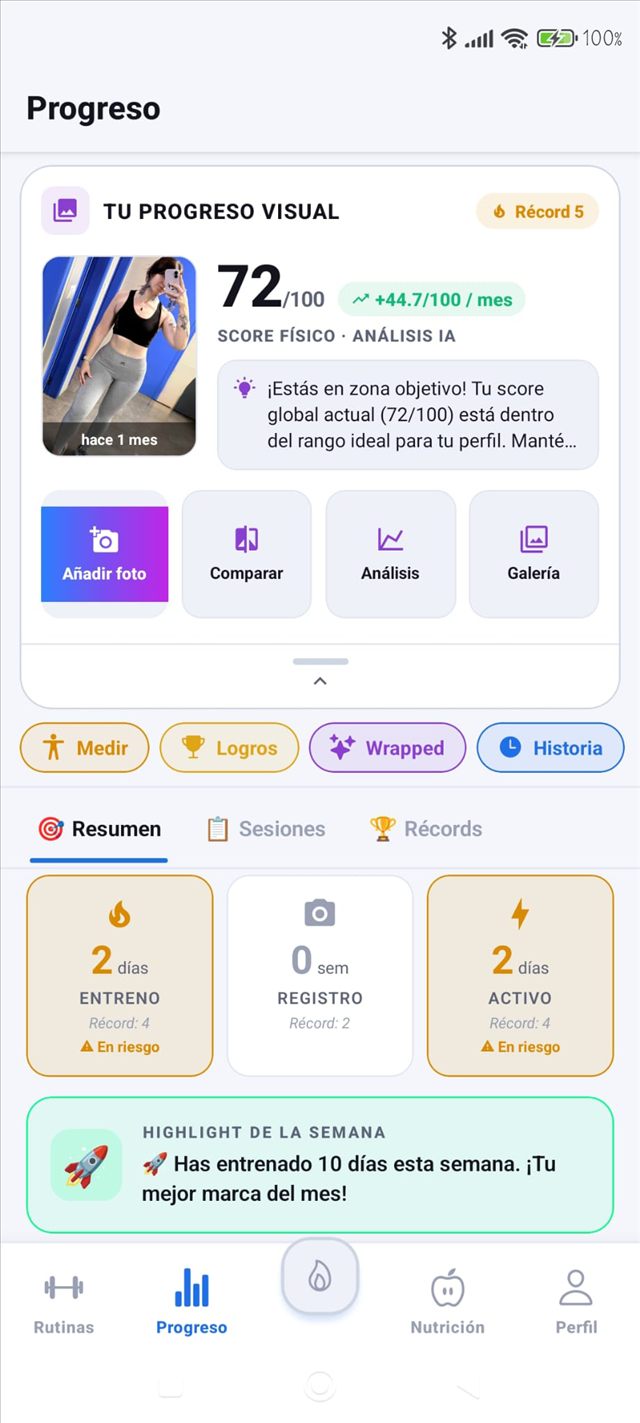Select the Medir chip
This screenshot has height=1423, width=640.
pos(85,748)
